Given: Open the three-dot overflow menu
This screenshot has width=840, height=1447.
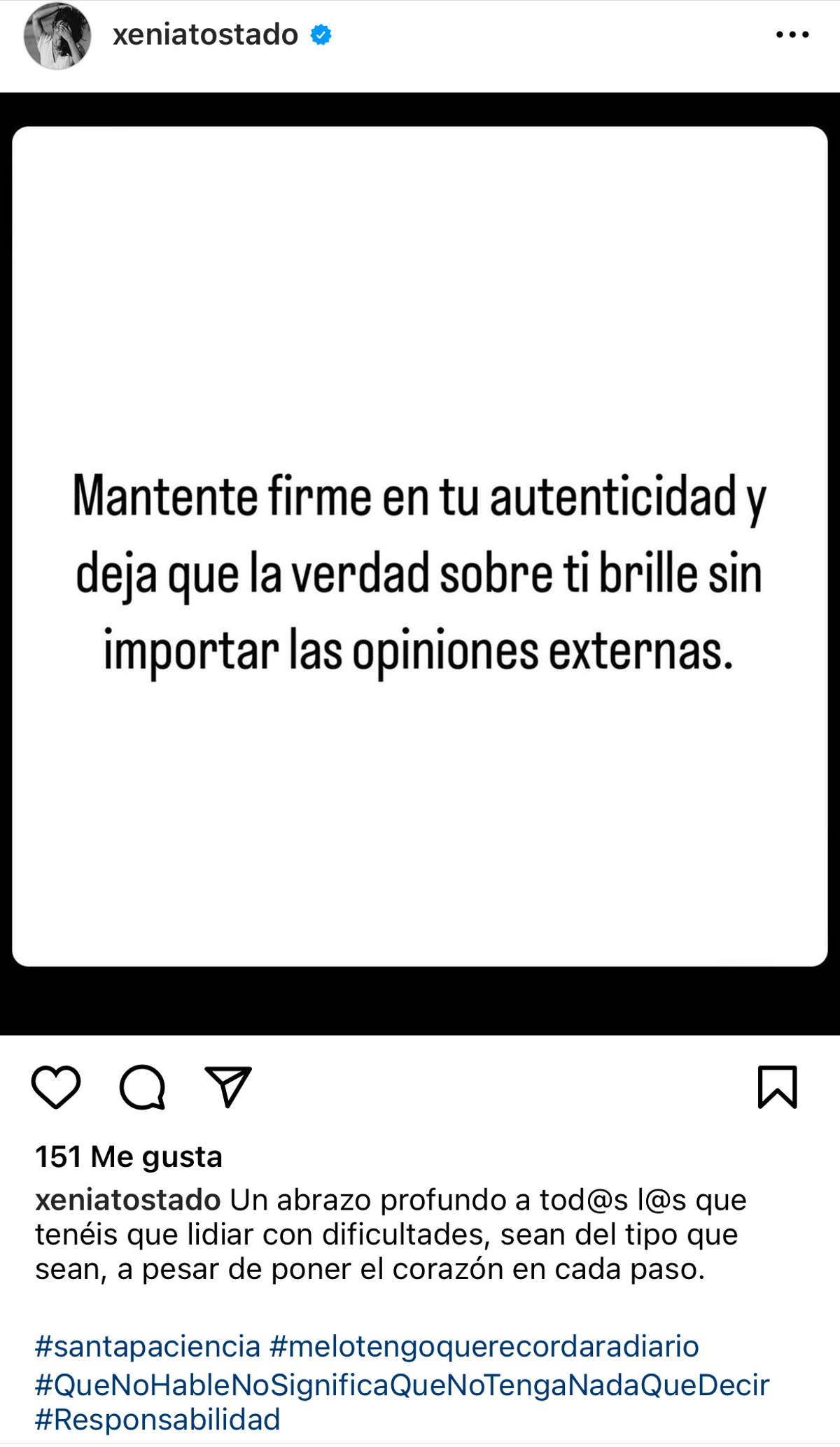Looking at the screenshot, I should [x=792, y=34].
